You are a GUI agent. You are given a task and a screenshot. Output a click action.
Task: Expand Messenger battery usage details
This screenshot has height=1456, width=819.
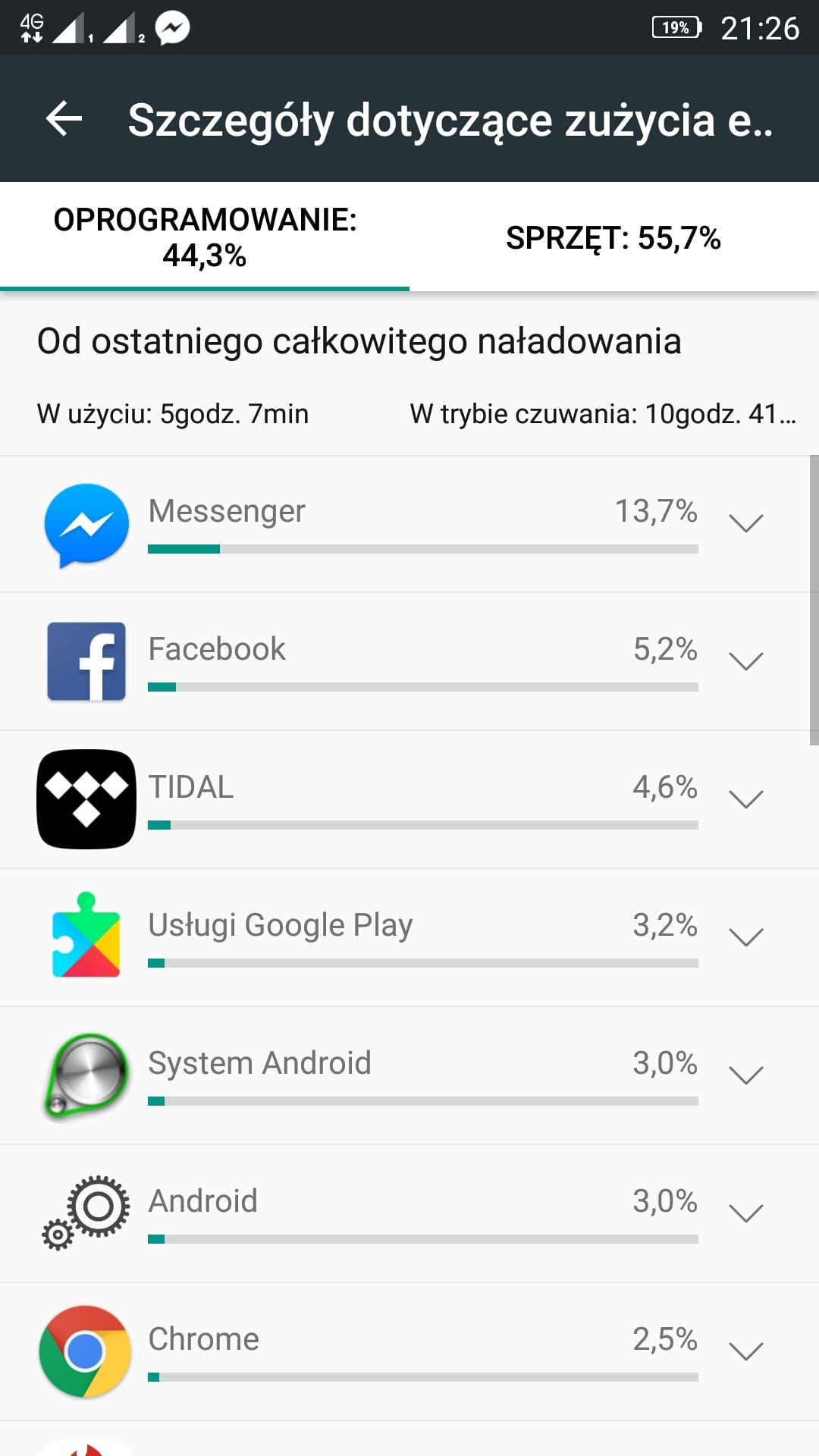pyautogui.click(x=746, y=523)
